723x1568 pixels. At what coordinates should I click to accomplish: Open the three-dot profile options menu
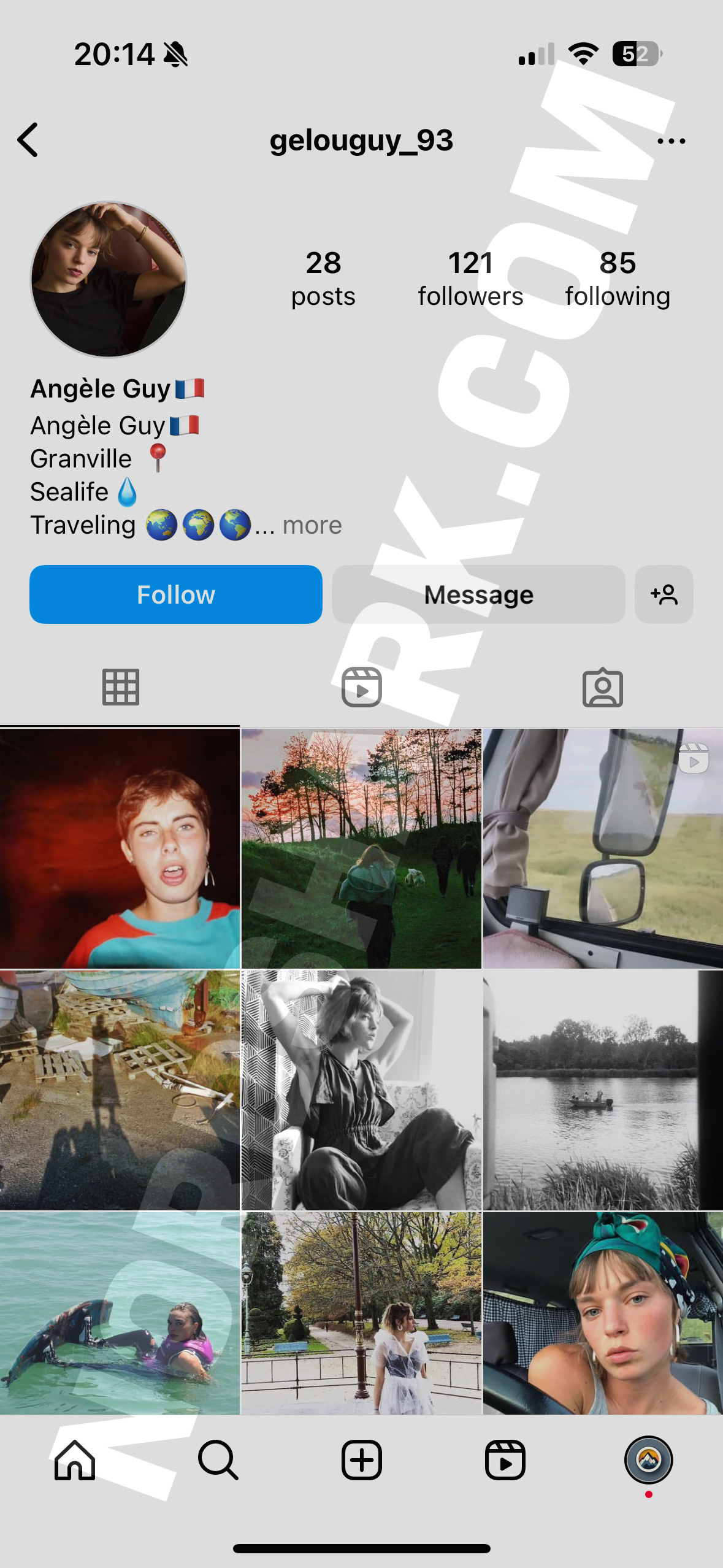671,141
